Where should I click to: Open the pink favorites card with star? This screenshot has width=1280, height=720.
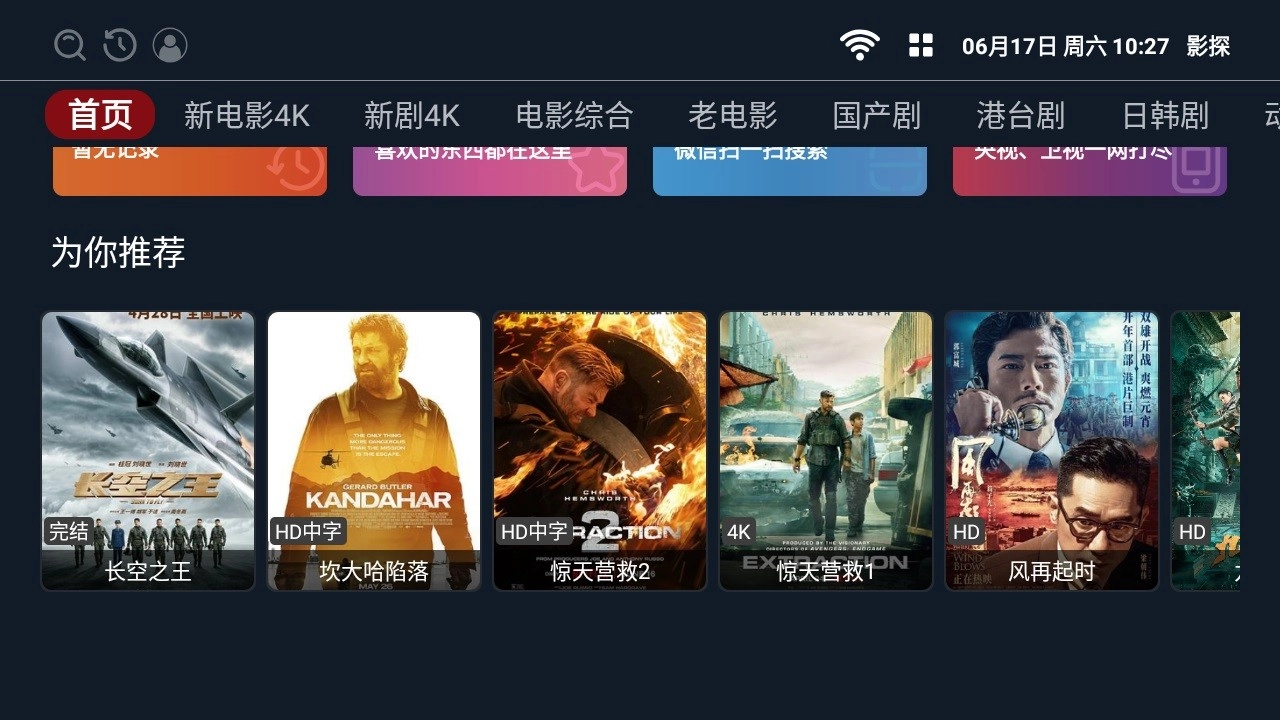click(490, 171)
